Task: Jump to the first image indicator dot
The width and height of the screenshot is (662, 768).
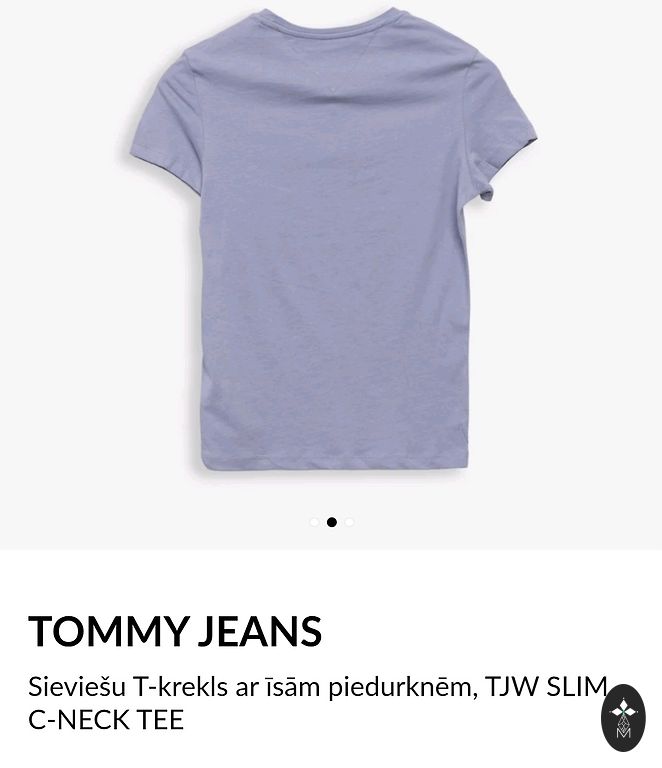Action: 314,522
